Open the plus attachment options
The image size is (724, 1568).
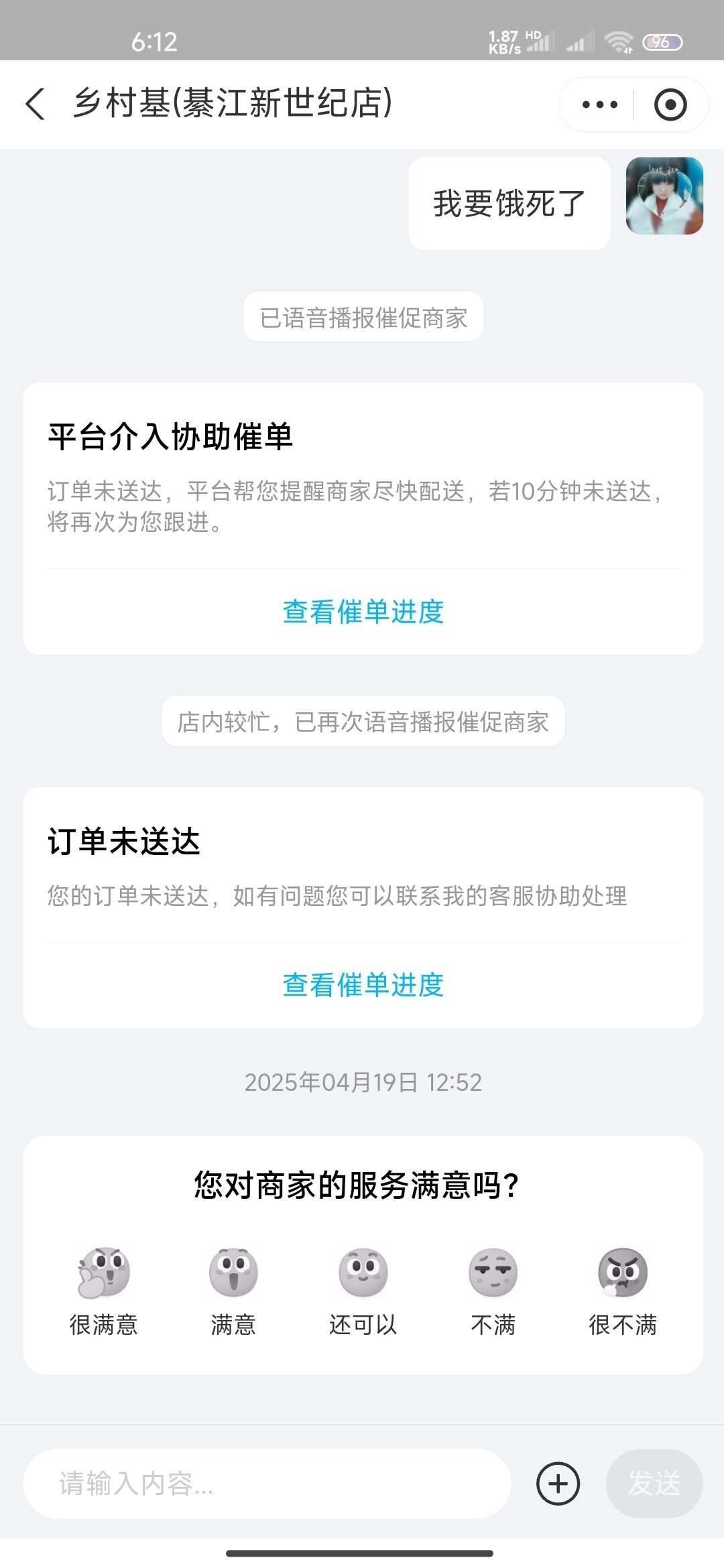pyautogui.click(x=558, y=1484)
